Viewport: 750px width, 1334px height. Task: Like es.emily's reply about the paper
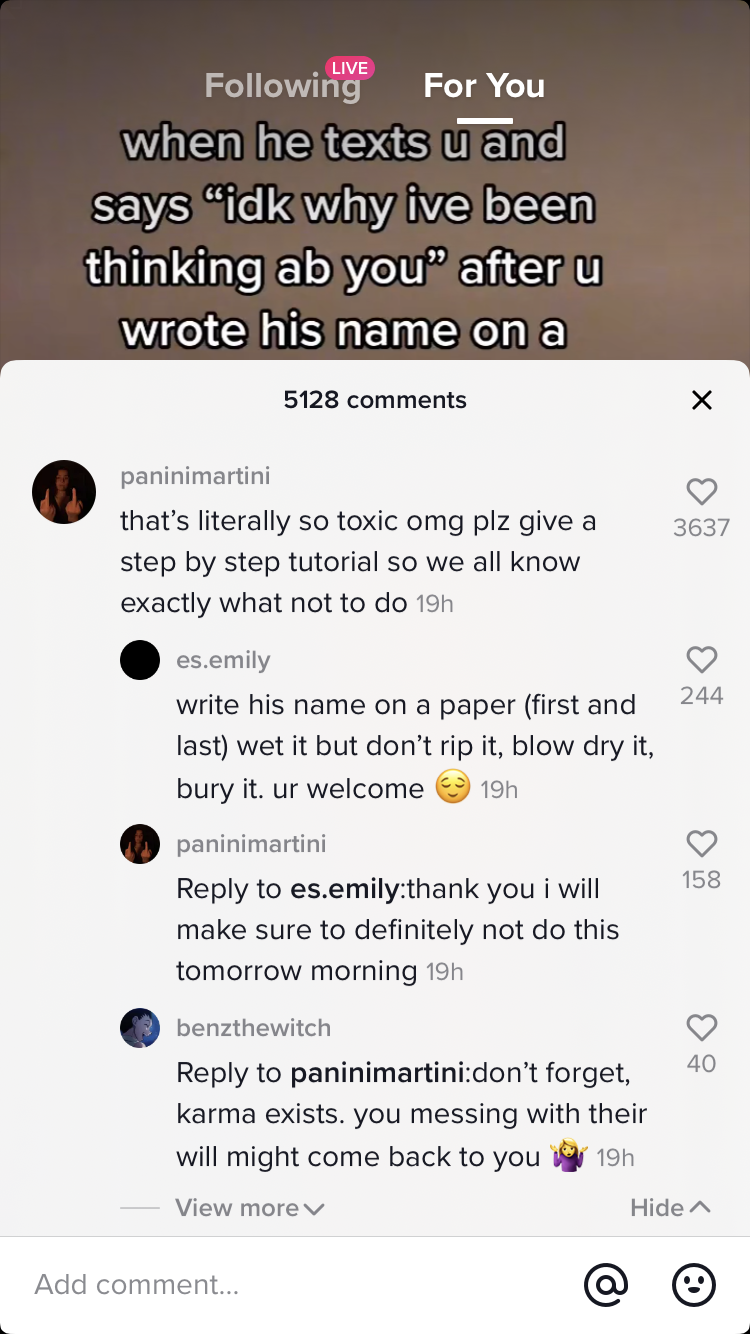click(702, 659)
